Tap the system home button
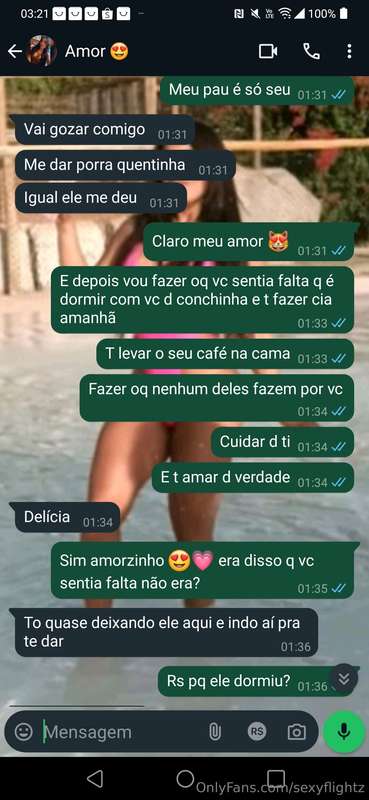Screen dimensions: 369x800 185,779
